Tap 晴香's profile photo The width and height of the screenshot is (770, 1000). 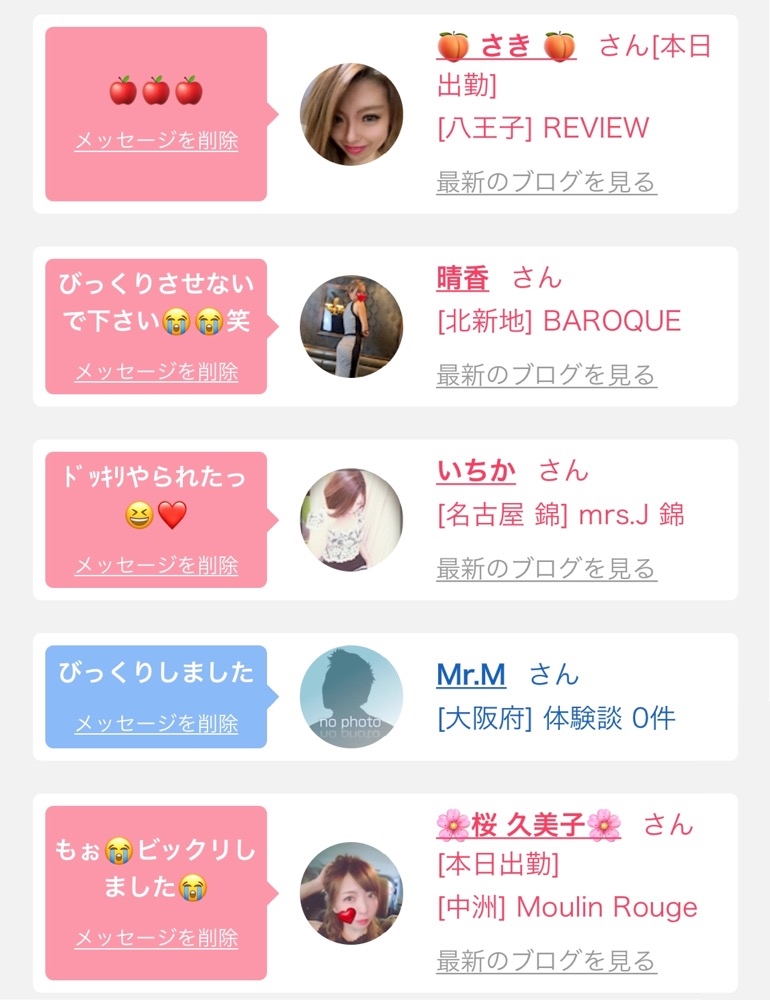point(351,327)
